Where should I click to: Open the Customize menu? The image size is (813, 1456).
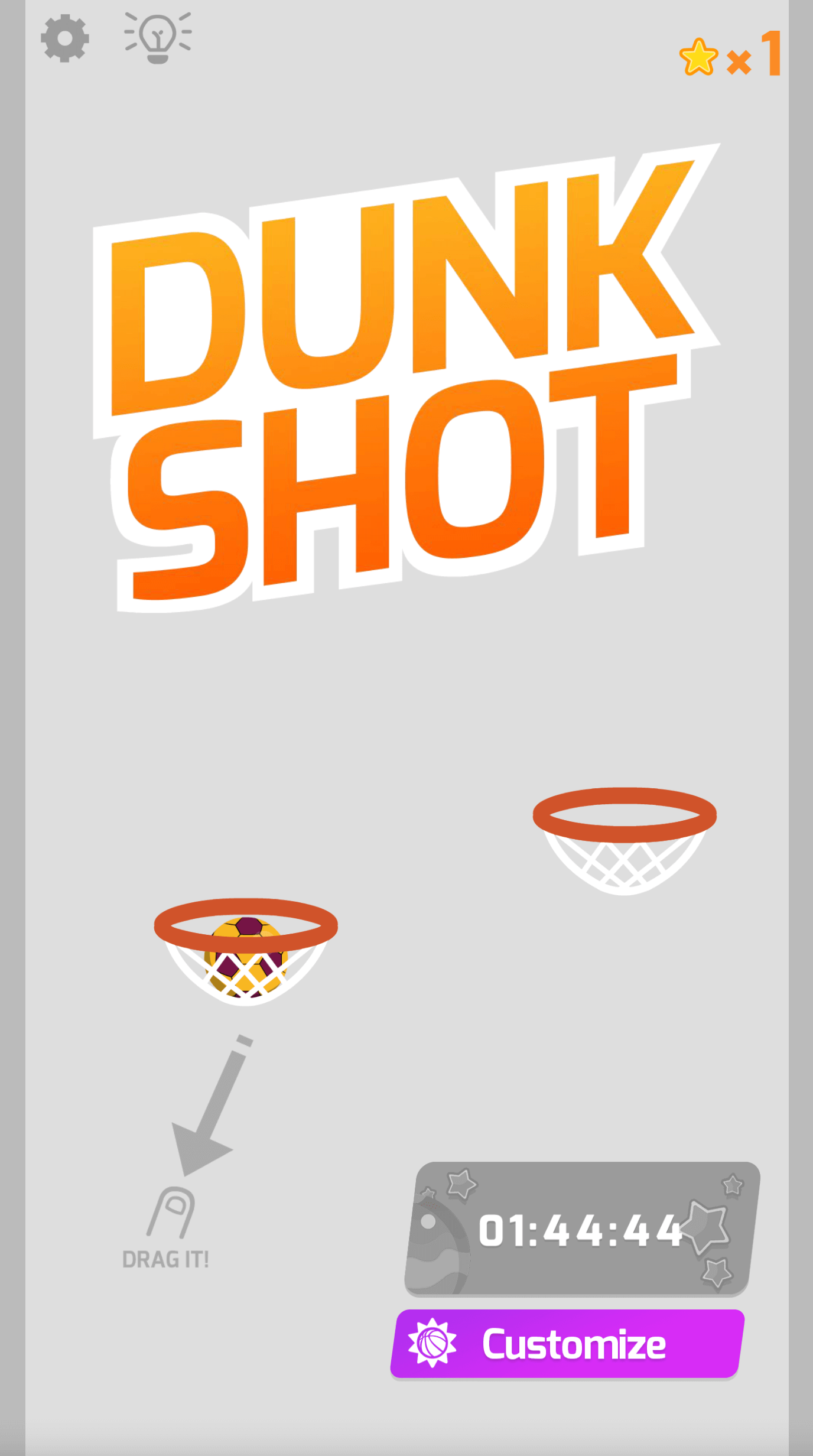coord(567,1344)
